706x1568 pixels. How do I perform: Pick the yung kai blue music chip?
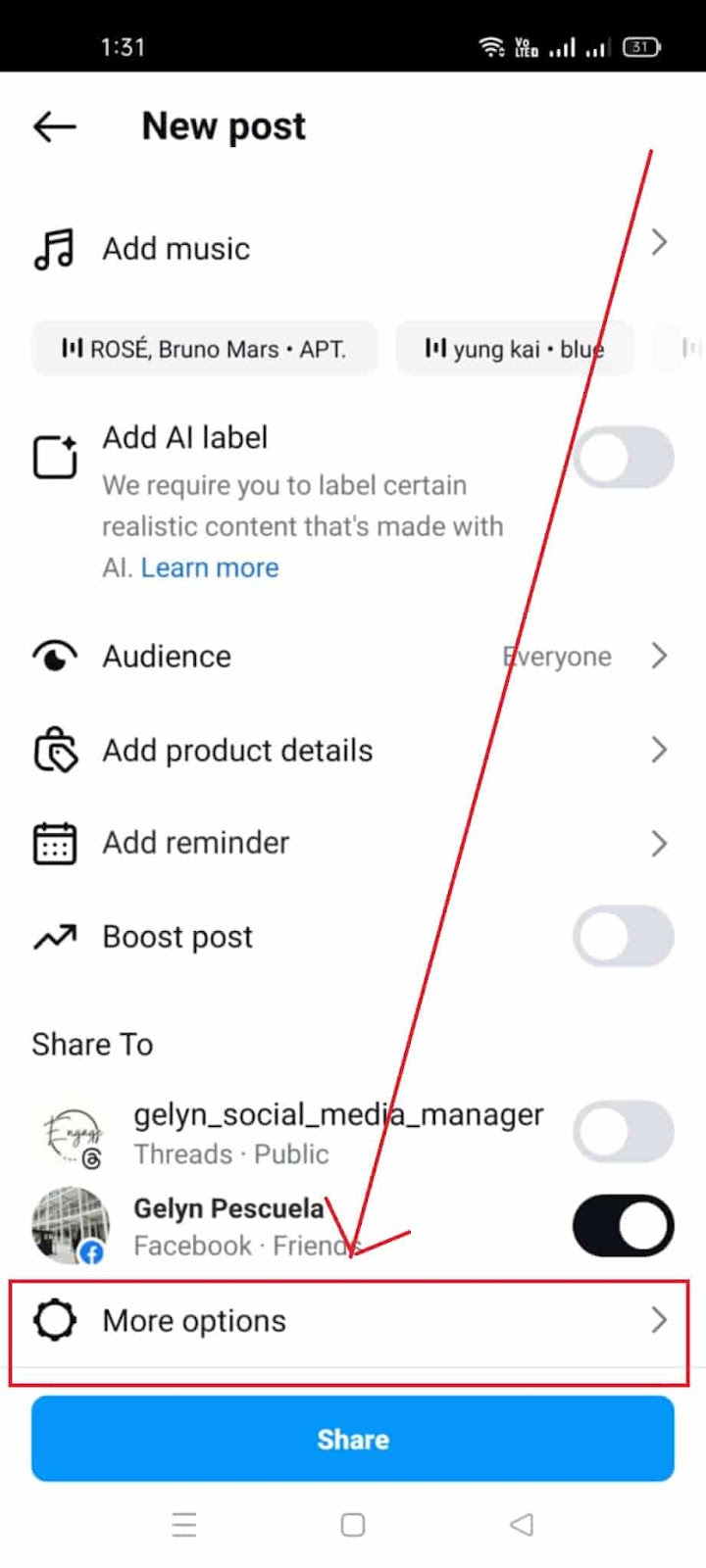click(x=515, y=348)
